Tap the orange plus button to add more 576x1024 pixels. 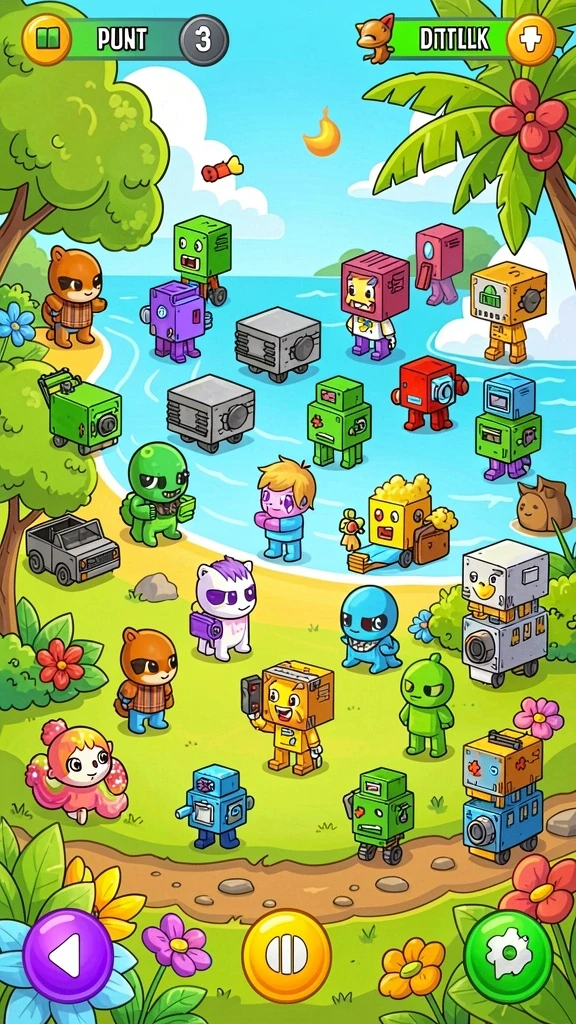(x=531, y=40)
